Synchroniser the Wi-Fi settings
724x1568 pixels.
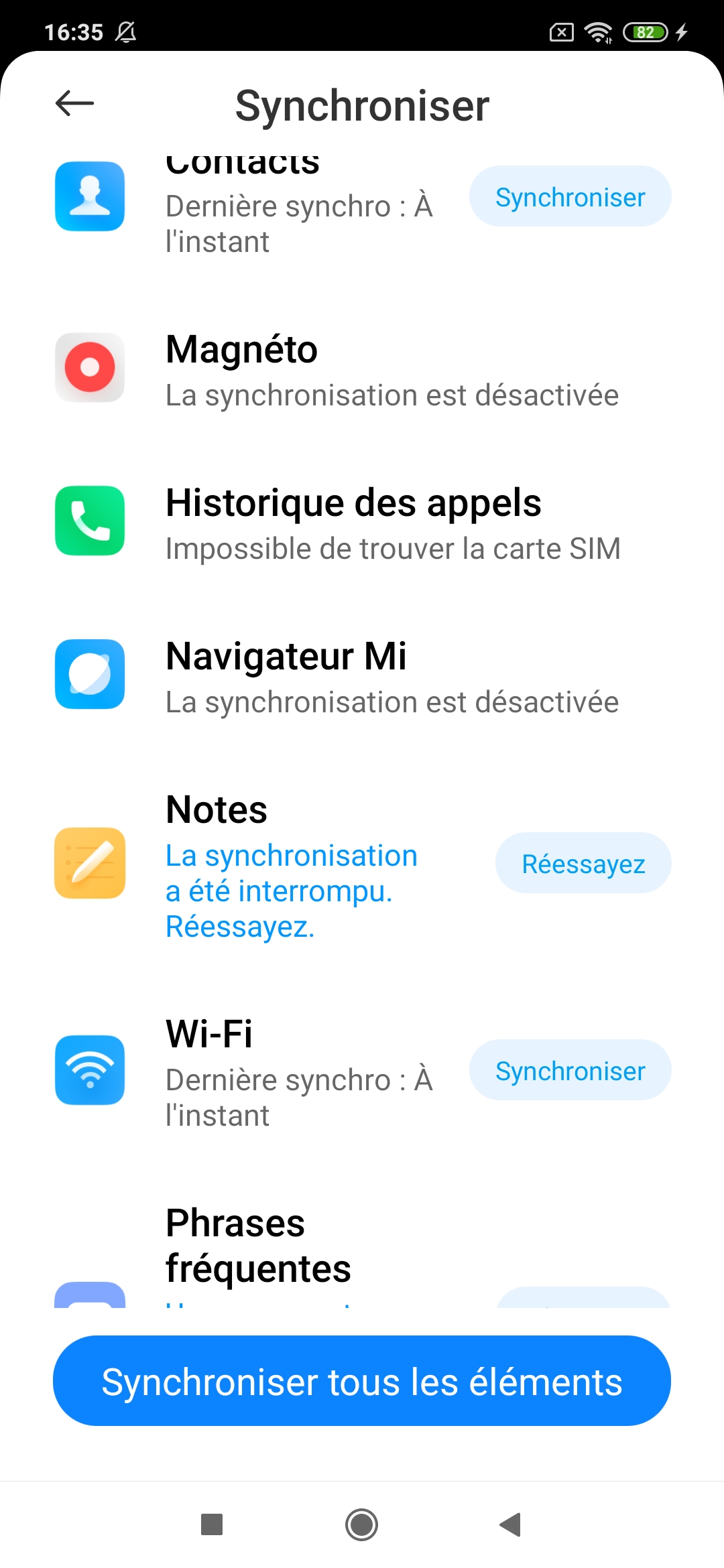point(569,1070)
